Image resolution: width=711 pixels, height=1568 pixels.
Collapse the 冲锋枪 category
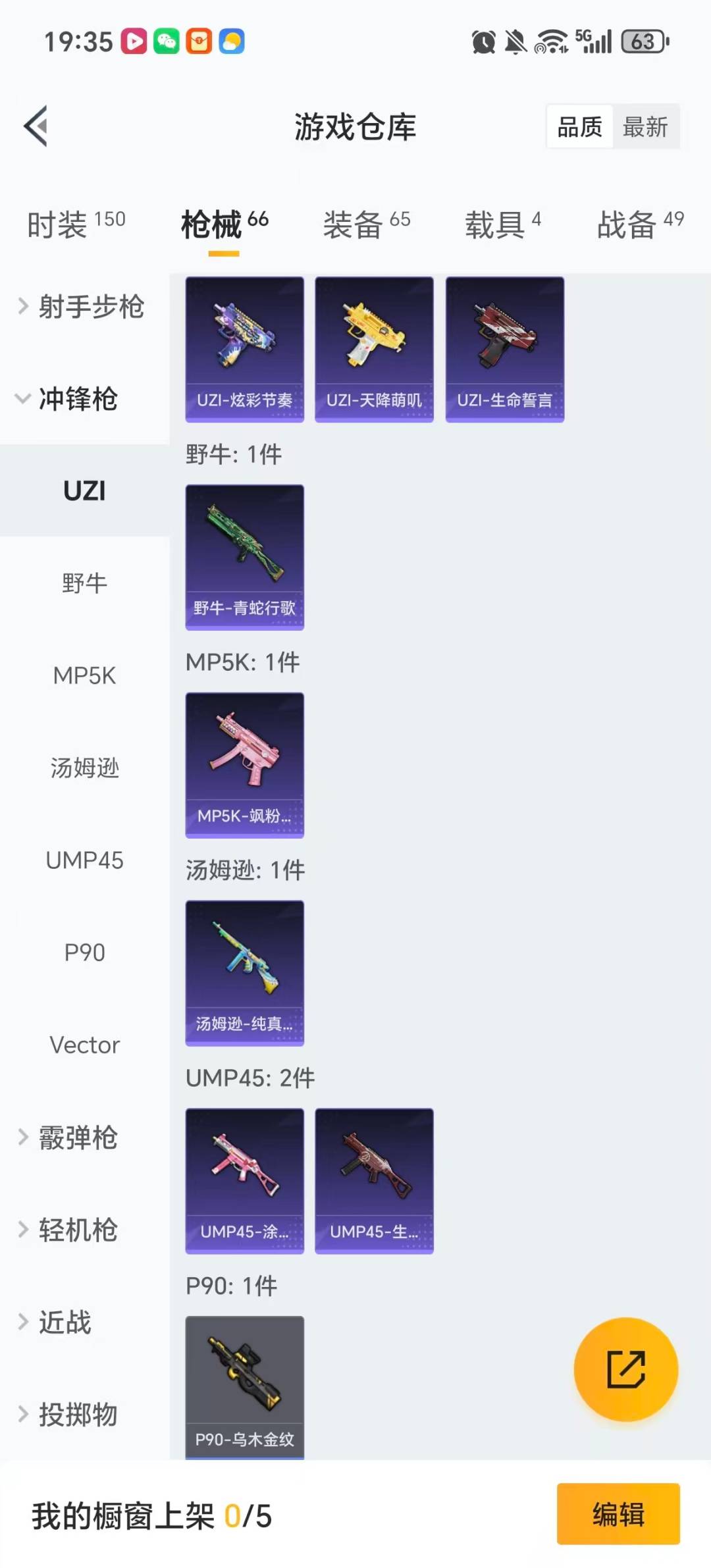click(x=78, y=399)
